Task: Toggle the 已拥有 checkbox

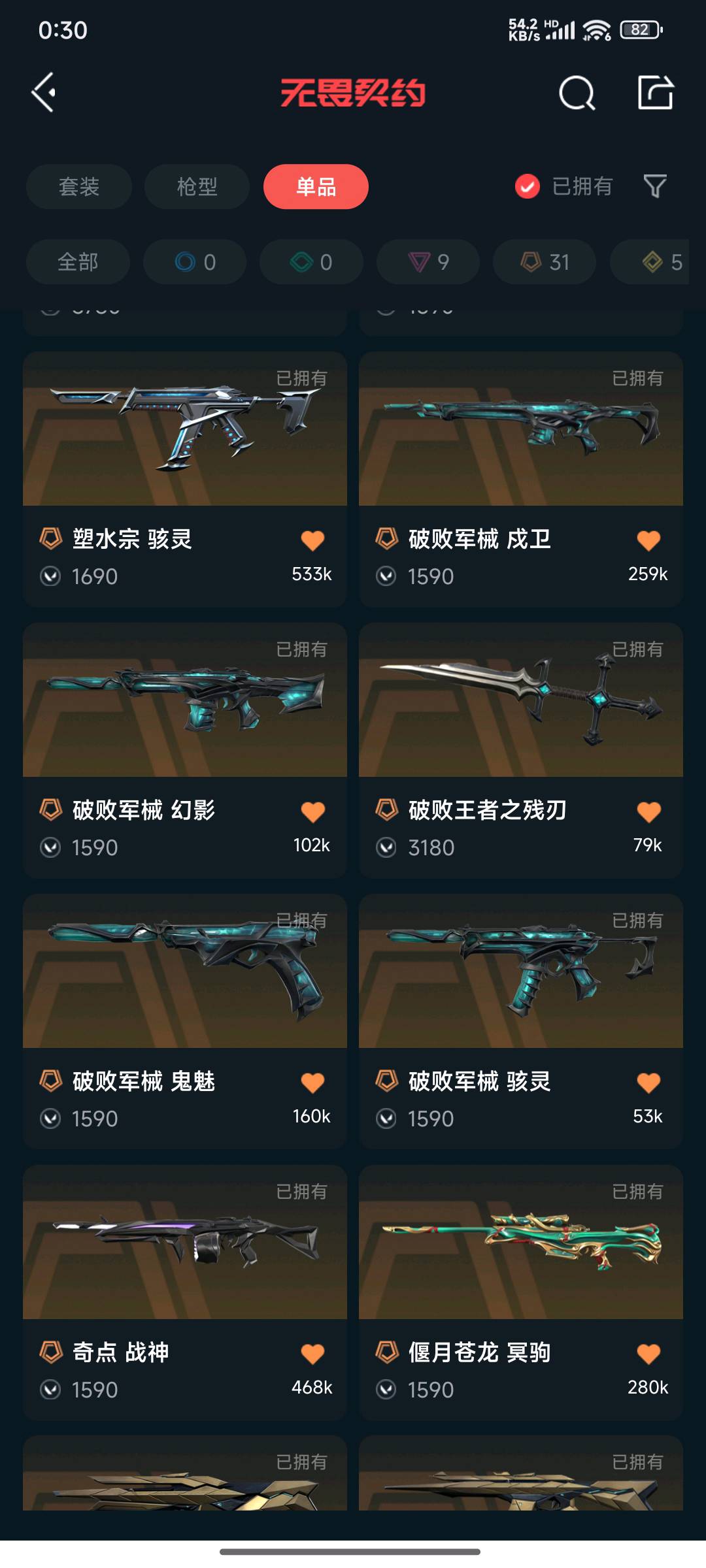Action: 528,187
